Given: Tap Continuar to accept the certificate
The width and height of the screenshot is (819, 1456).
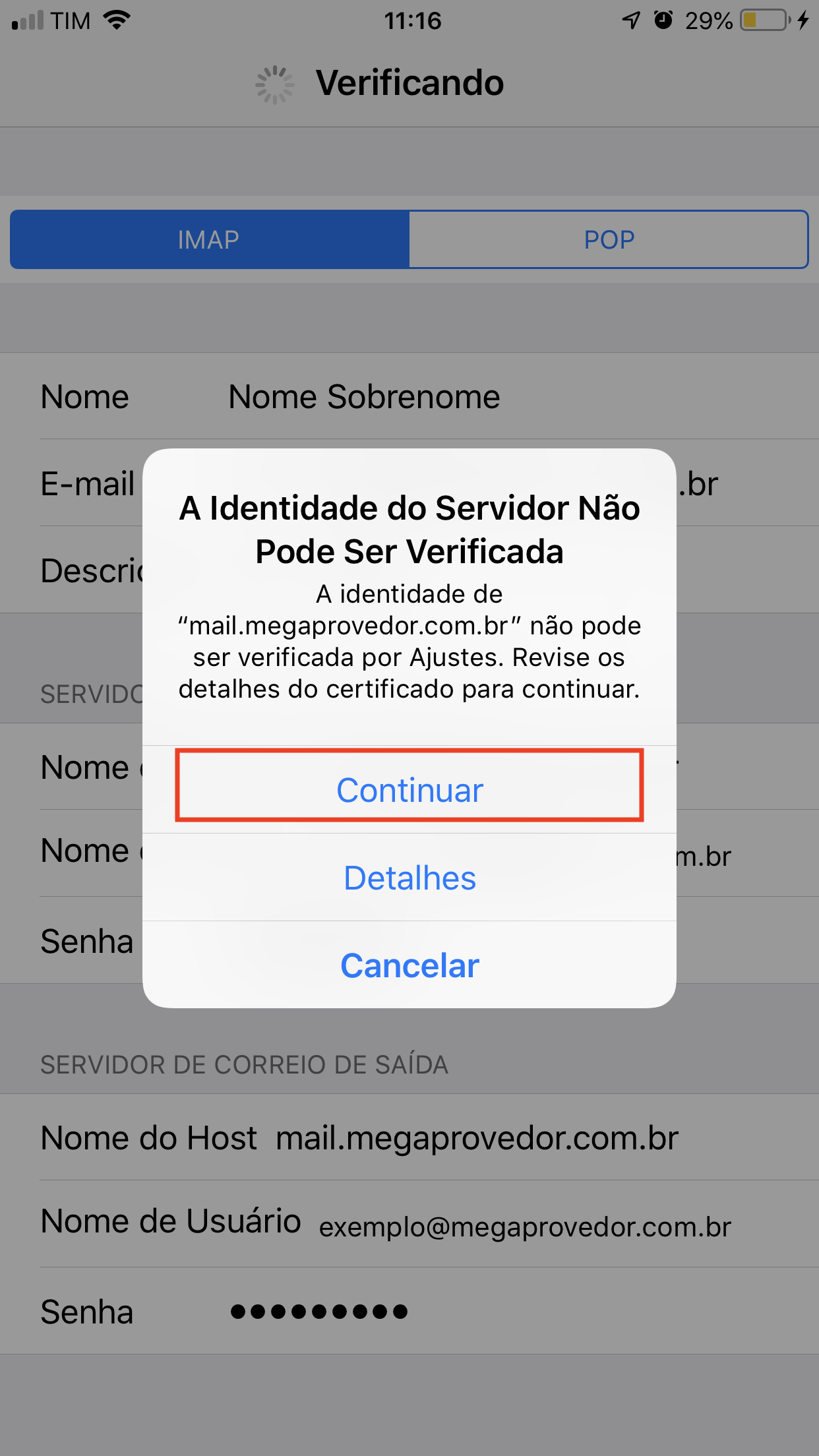Looking at the screenshot, I should click(x=409, y=789).
